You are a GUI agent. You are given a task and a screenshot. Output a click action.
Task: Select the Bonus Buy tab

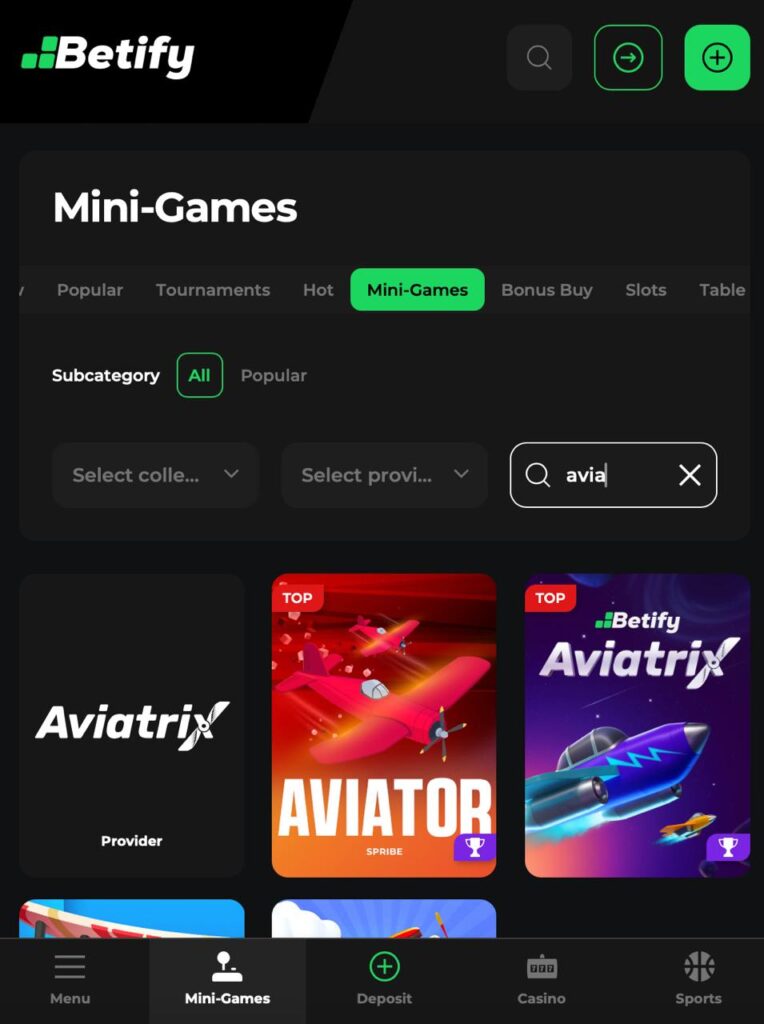[x=546, y=290]
